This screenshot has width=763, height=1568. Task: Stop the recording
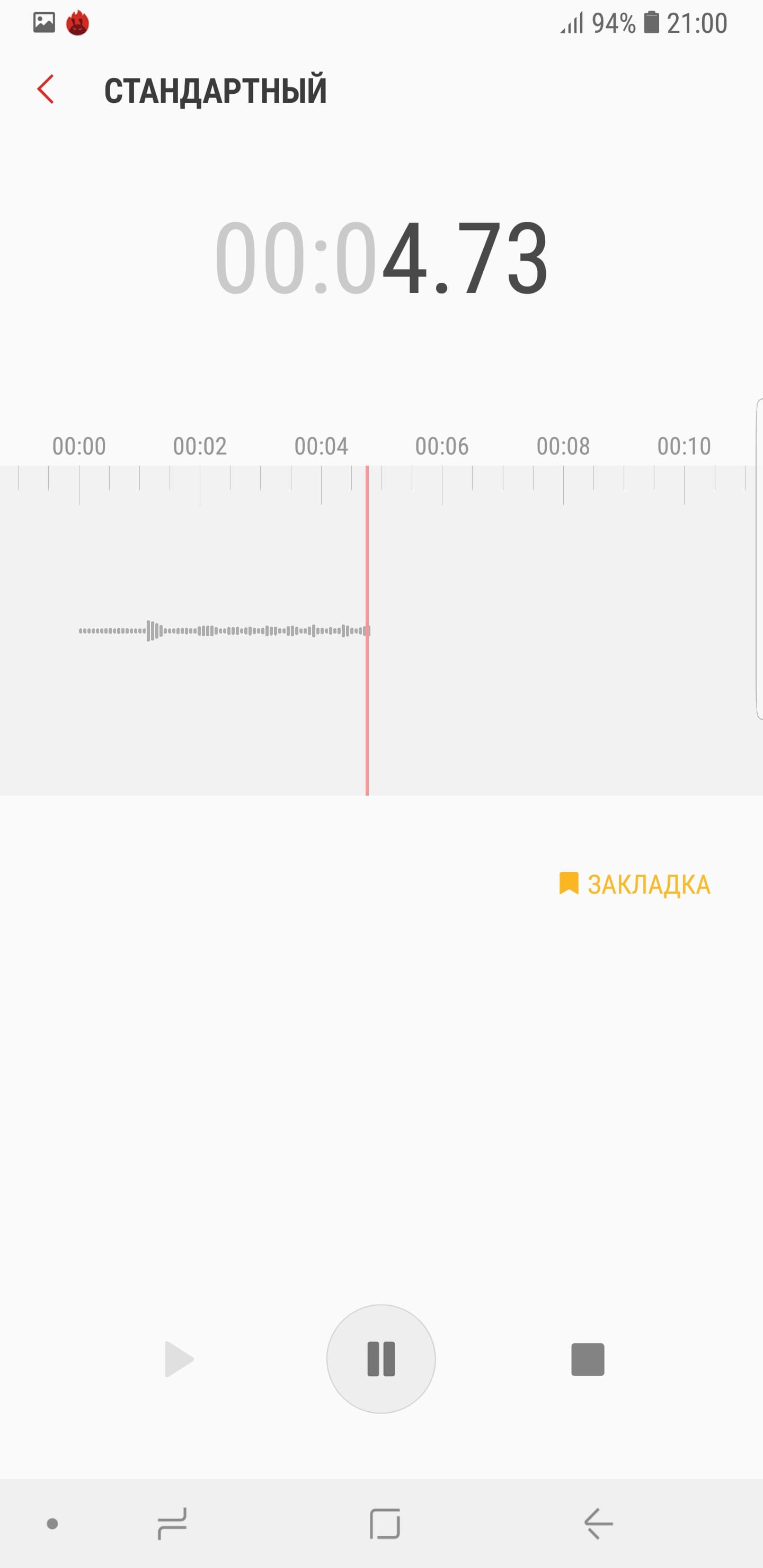[x=588, y=1359]
